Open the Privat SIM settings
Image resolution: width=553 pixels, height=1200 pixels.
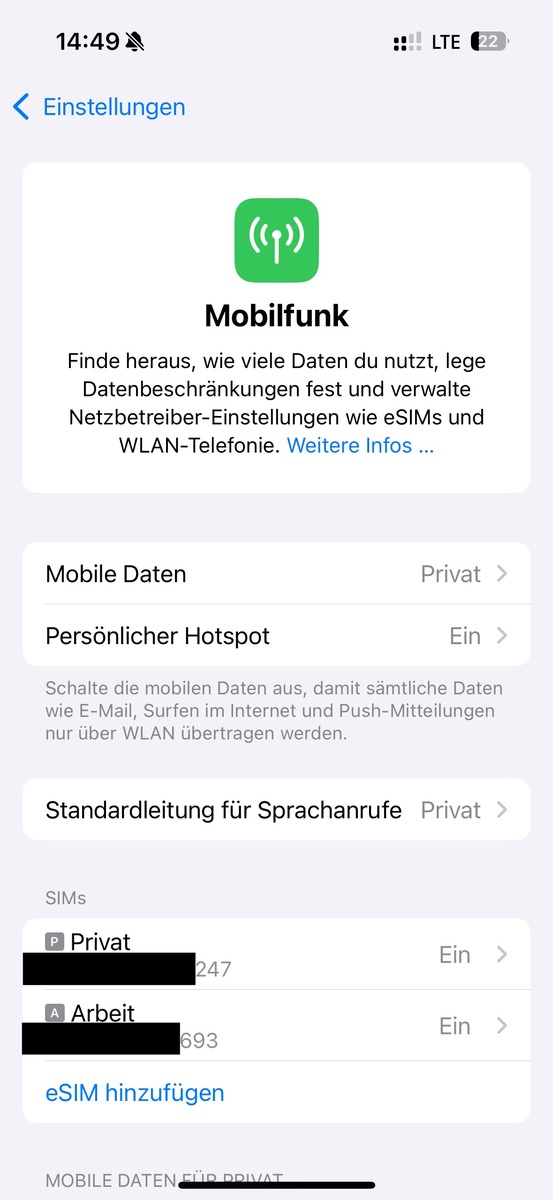(x=276, y=954)
